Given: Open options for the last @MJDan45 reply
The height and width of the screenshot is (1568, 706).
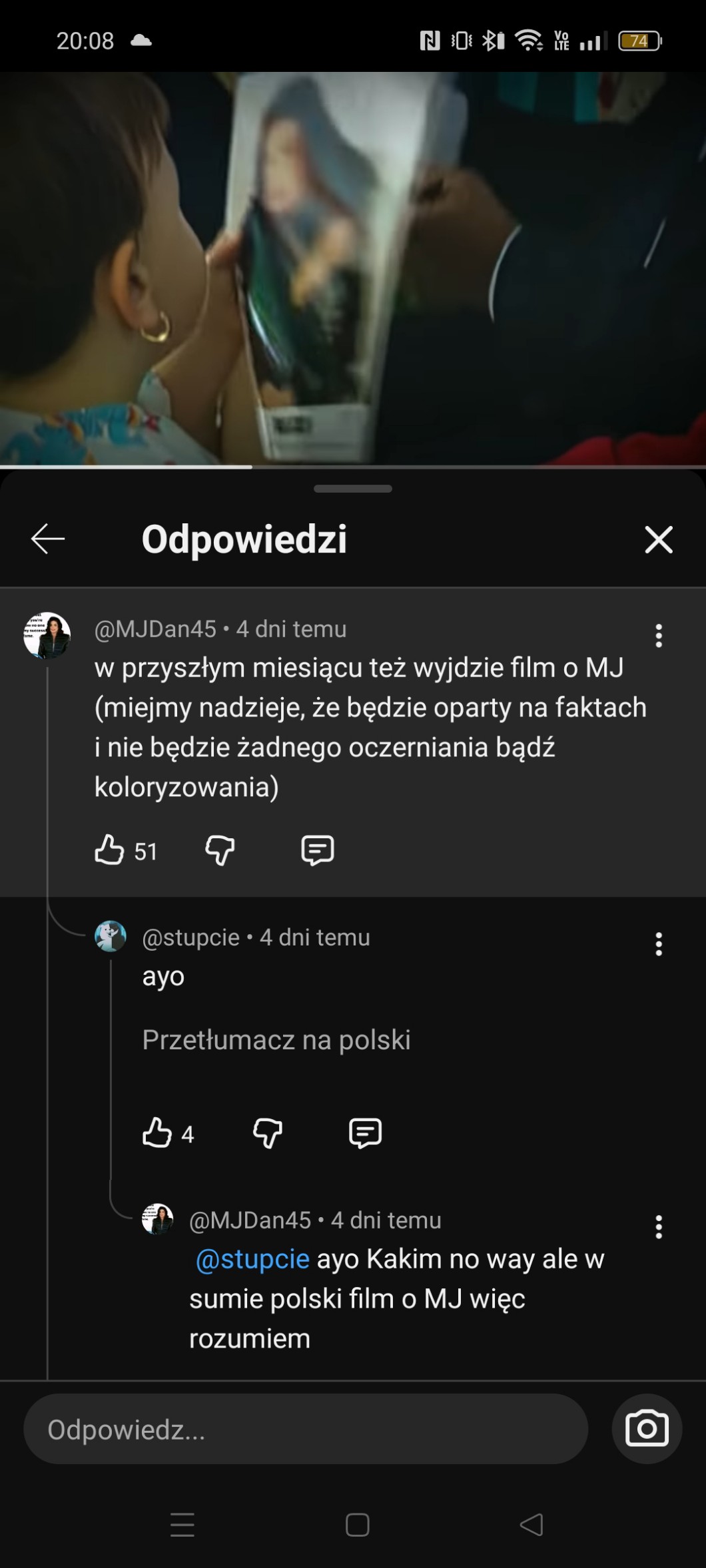Looking at the screenshot, I should click(658, 1226).
